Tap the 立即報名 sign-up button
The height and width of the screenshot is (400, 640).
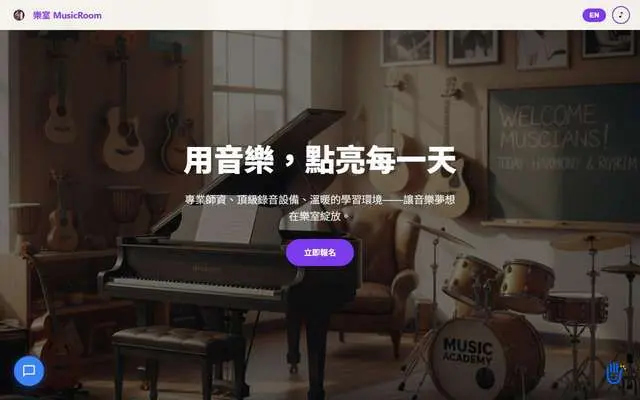319,253
